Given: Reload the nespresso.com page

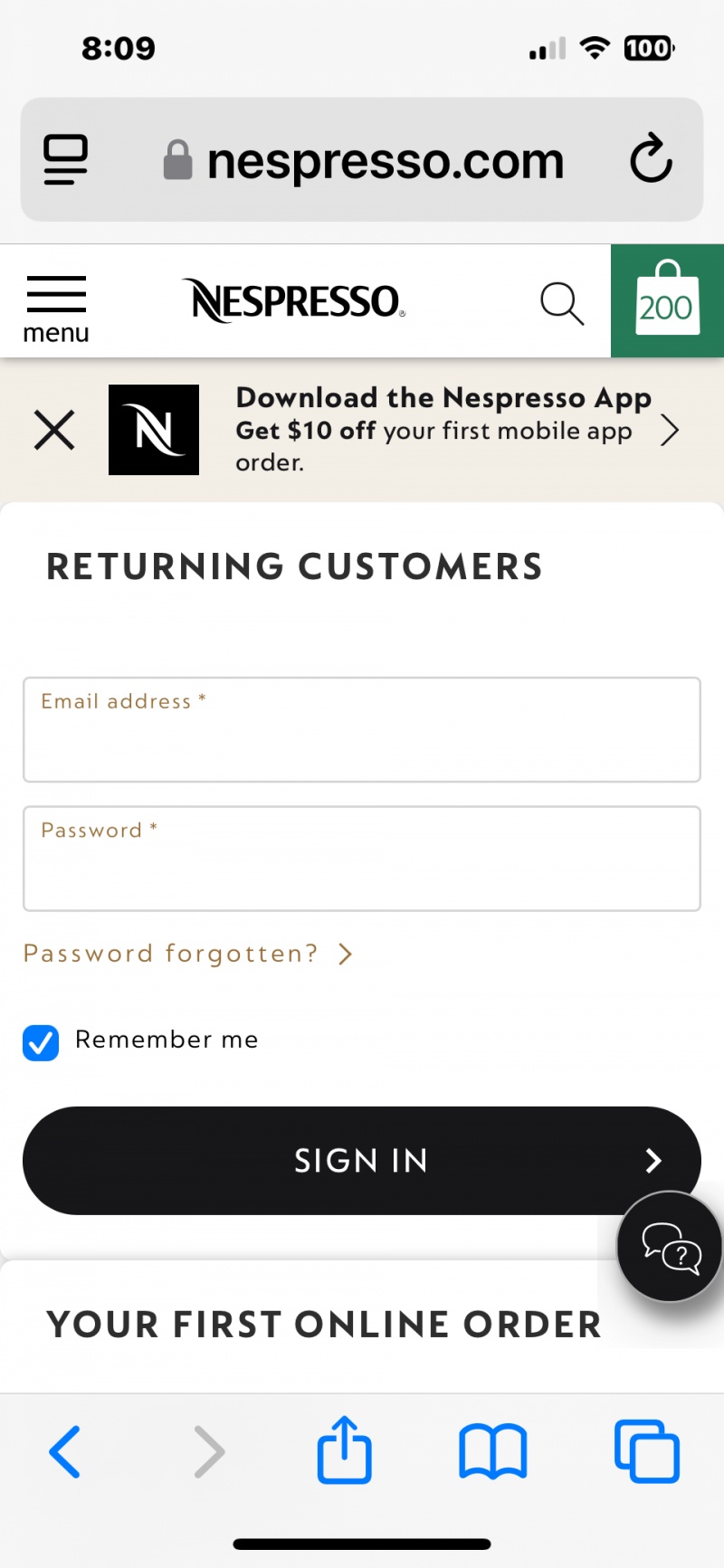Looking at the screenshot, I should point(651,159).
